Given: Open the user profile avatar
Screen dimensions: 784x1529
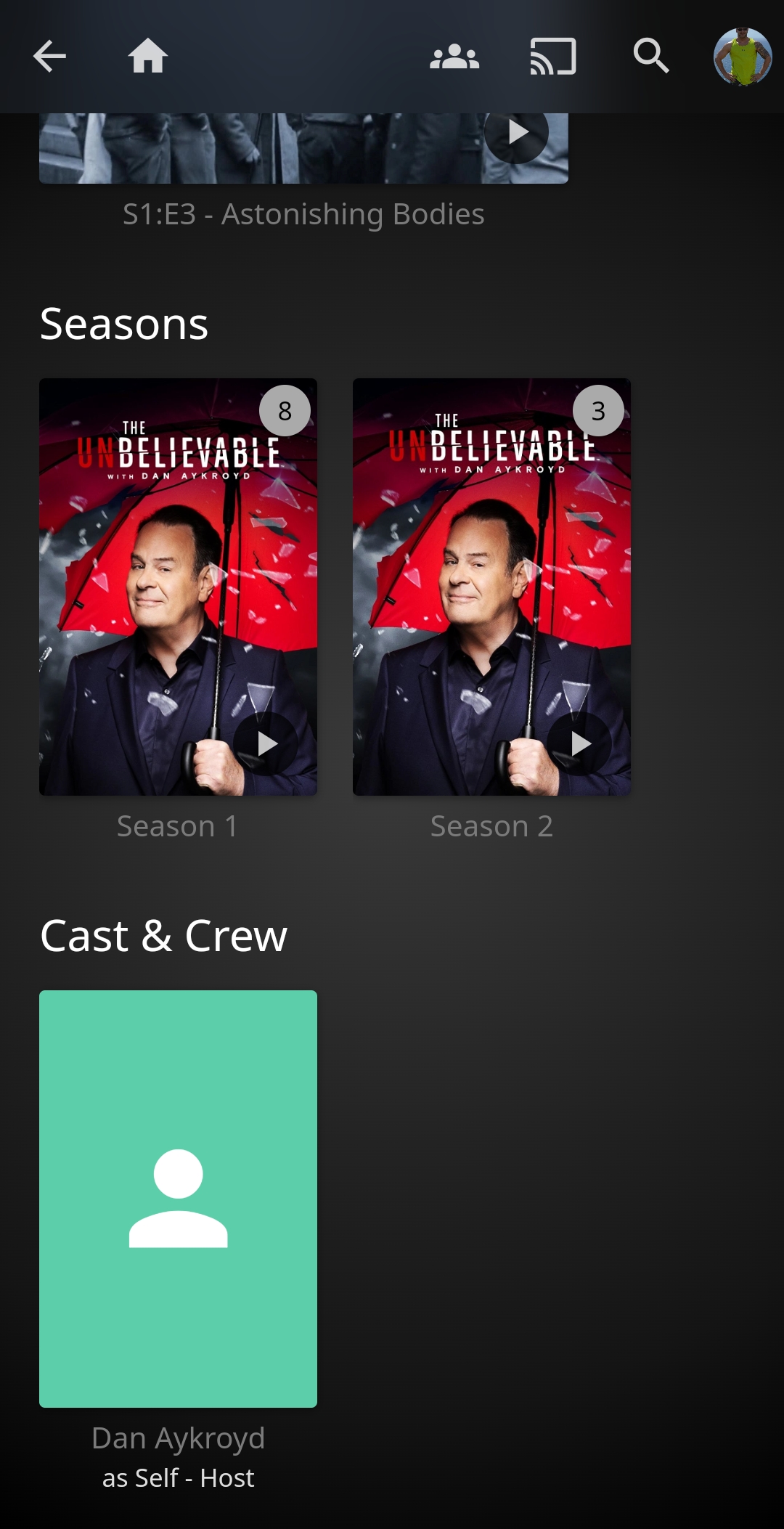Looking at the screenshot, I should (742, 57).
